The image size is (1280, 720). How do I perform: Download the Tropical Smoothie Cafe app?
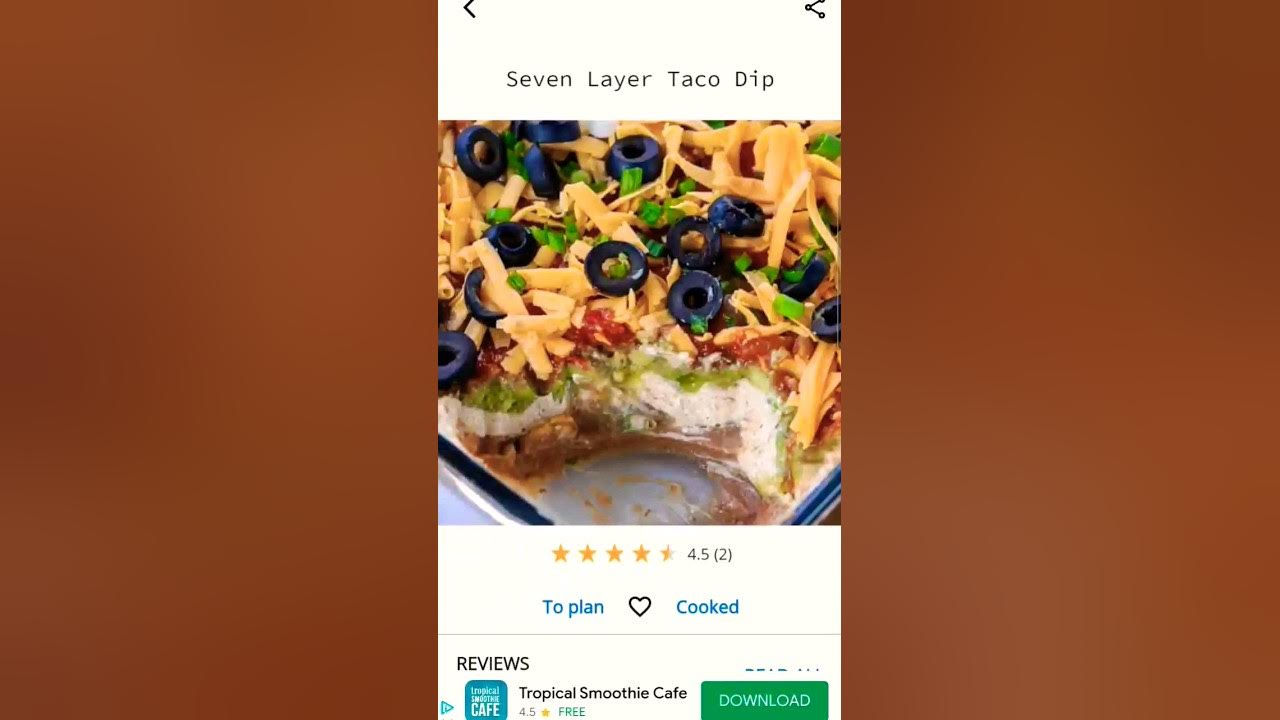point(764,700)
